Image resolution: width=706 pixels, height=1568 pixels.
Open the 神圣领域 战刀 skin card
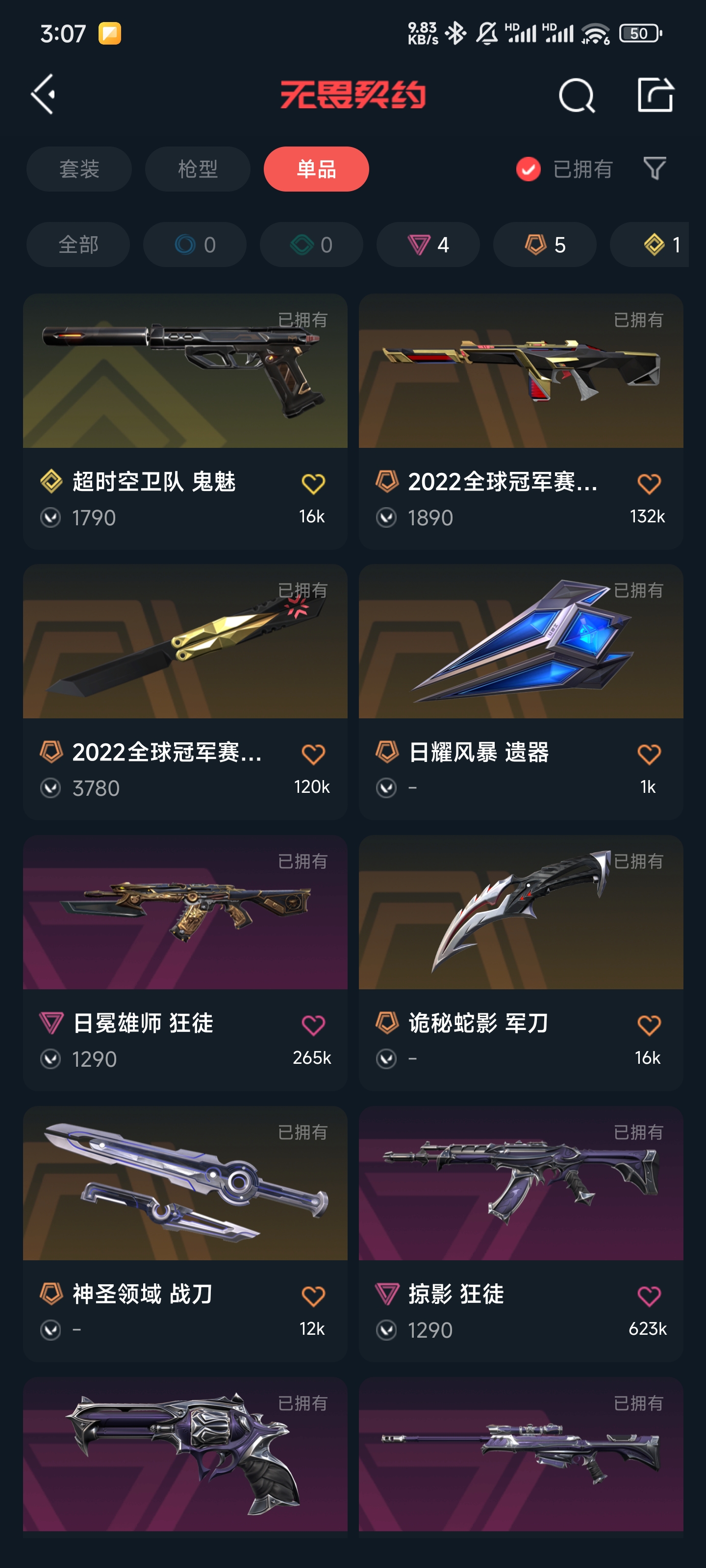click(x=185, y=1233)
